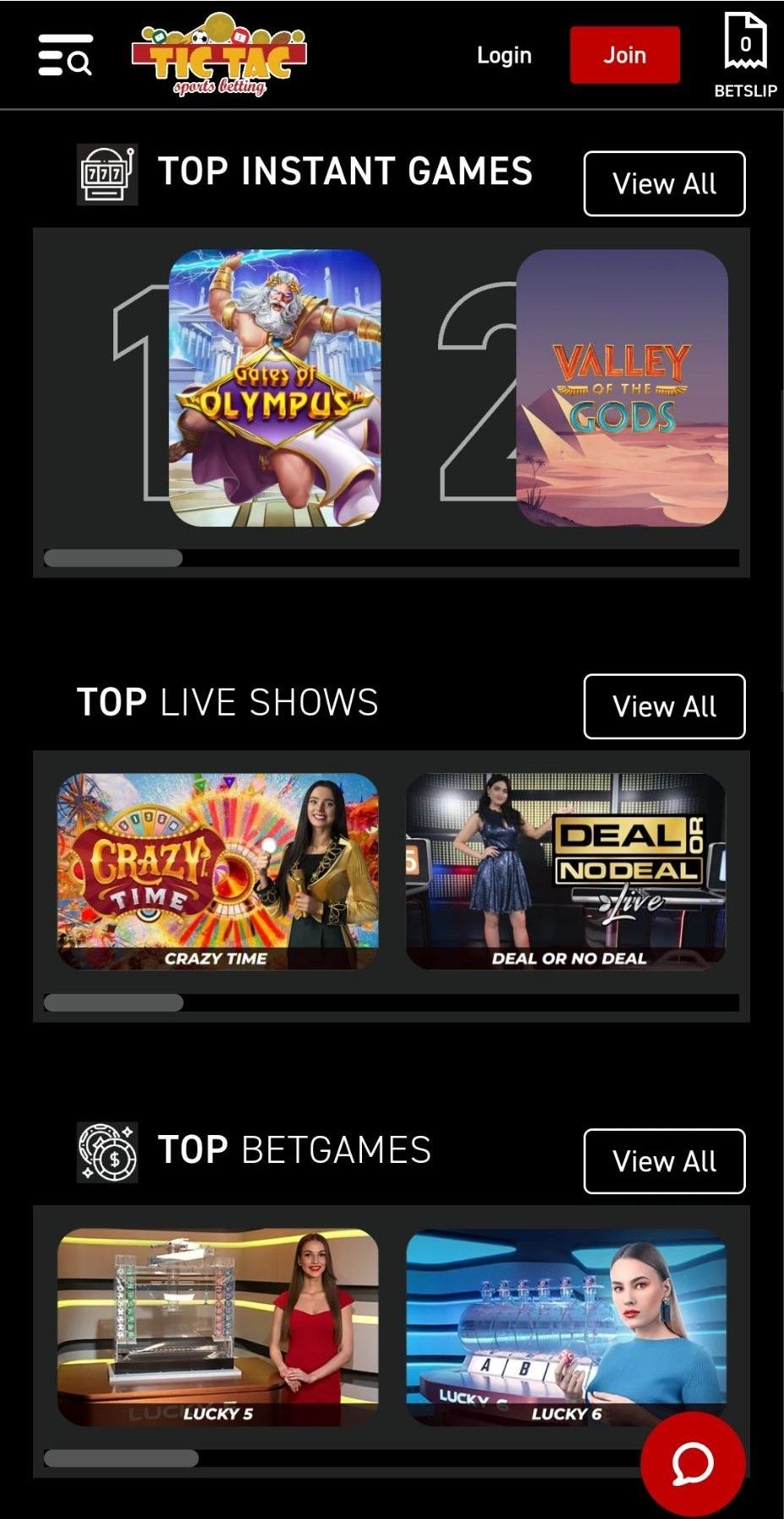784x1519 pixels.
Task: Open the menu and search icon
Action: (65, 56)
